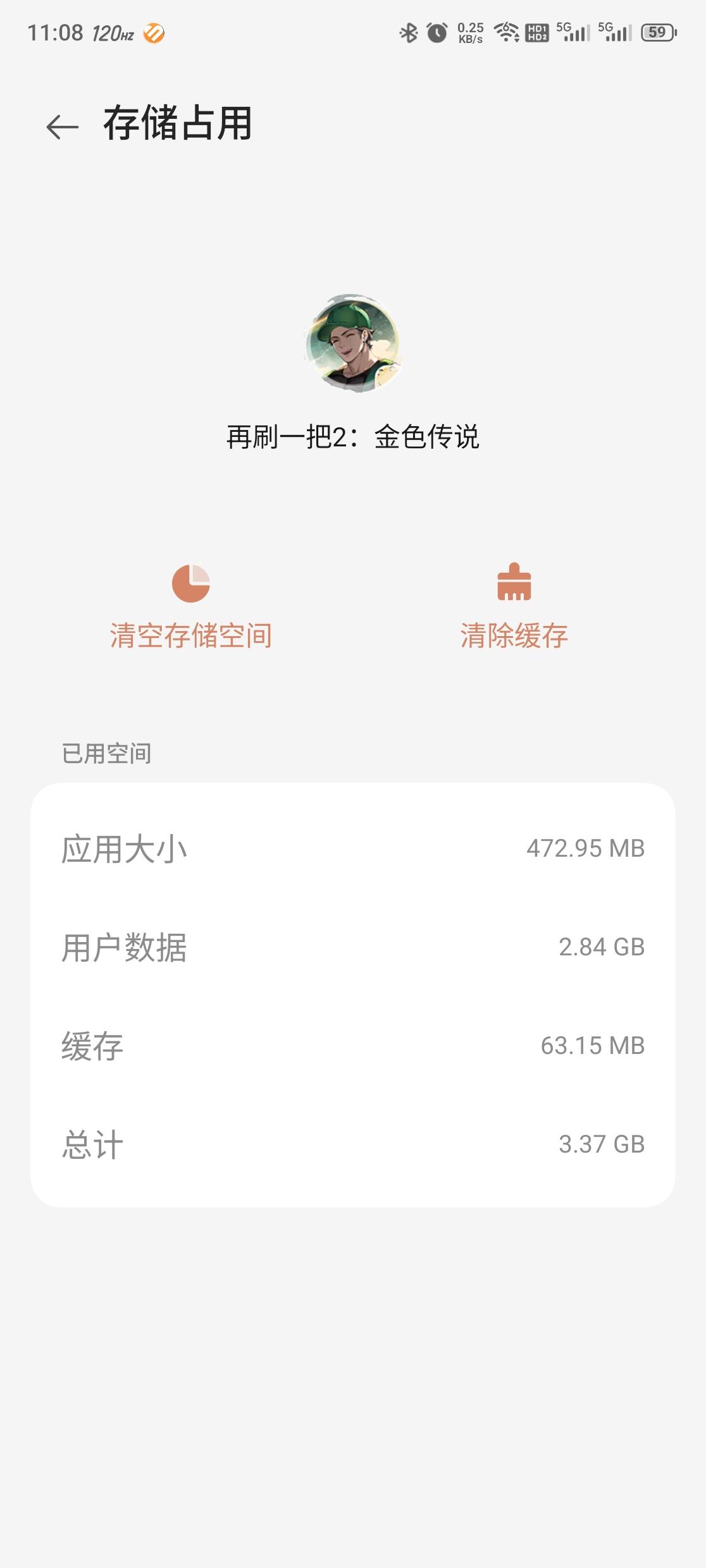Go back from the 存储占用 page
Viewport: 706px width, 1568px height.
pos(62,126)
